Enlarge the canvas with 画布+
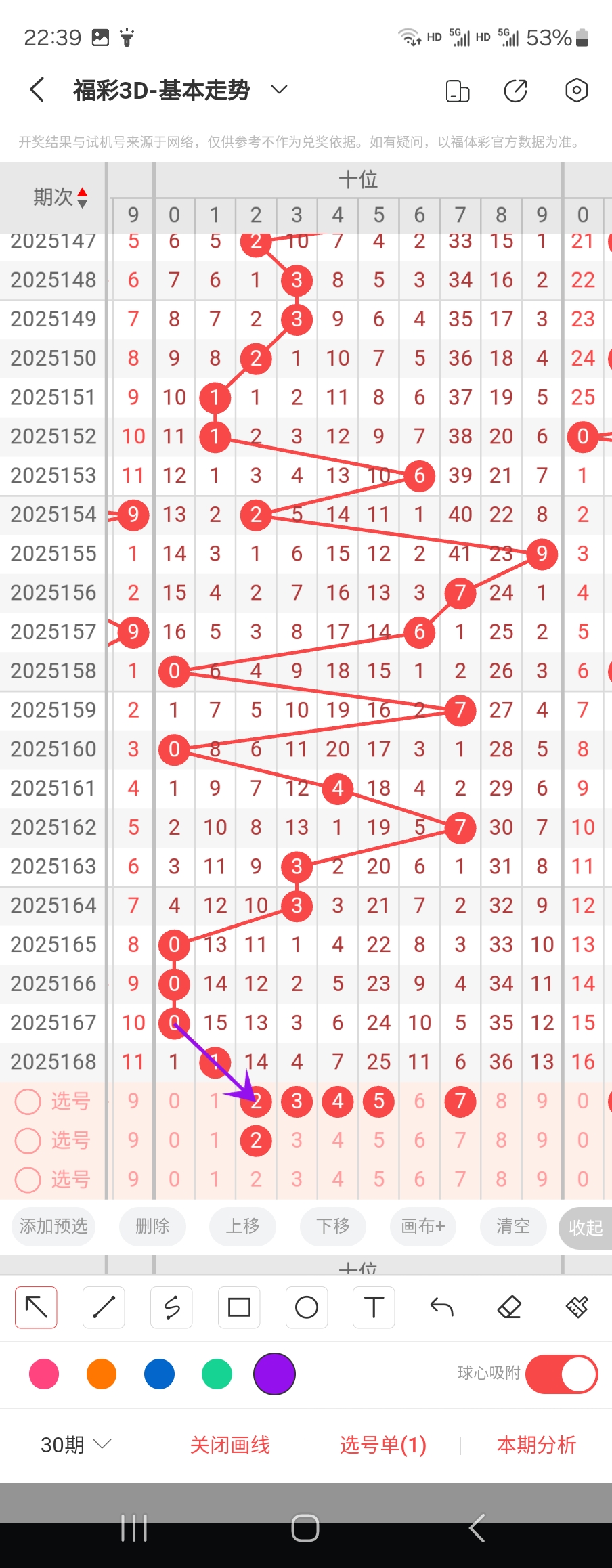The height and width of the screenshot is (1568, 612). coord(423,1226)
